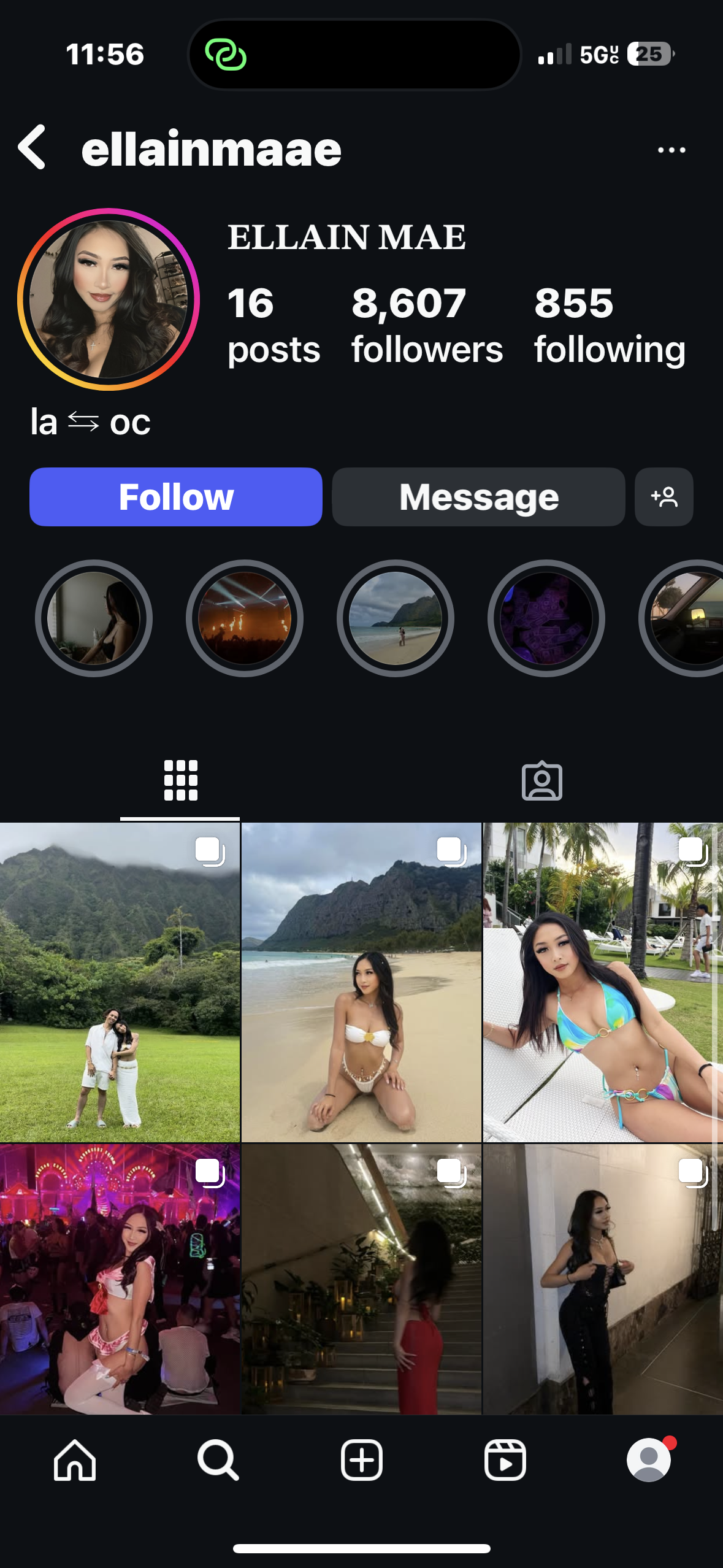Create a new post
Image resolution: width=723 pixels, height=1568 pixels.
tap(362, 1460)
